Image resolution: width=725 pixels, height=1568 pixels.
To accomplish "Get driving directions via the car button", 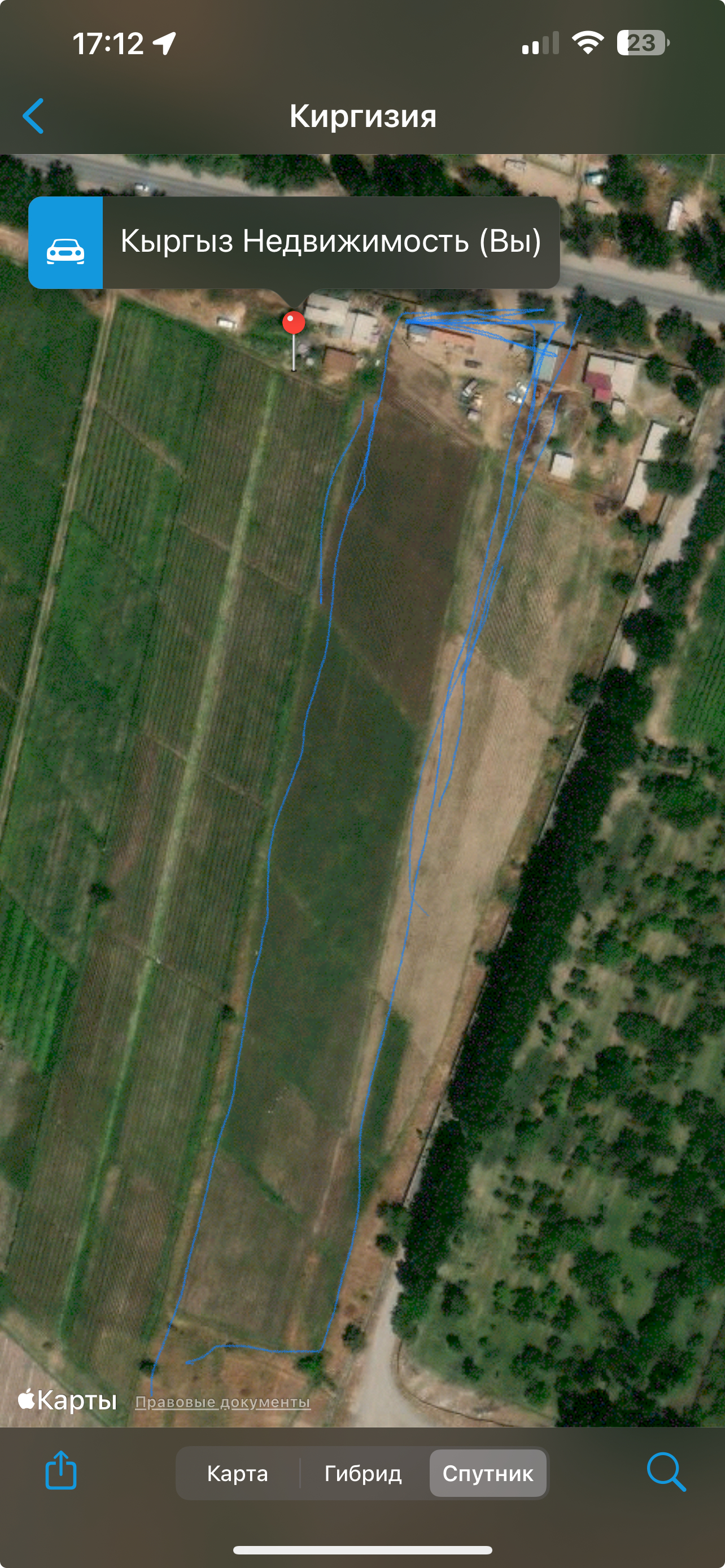I will pos(65,243).
